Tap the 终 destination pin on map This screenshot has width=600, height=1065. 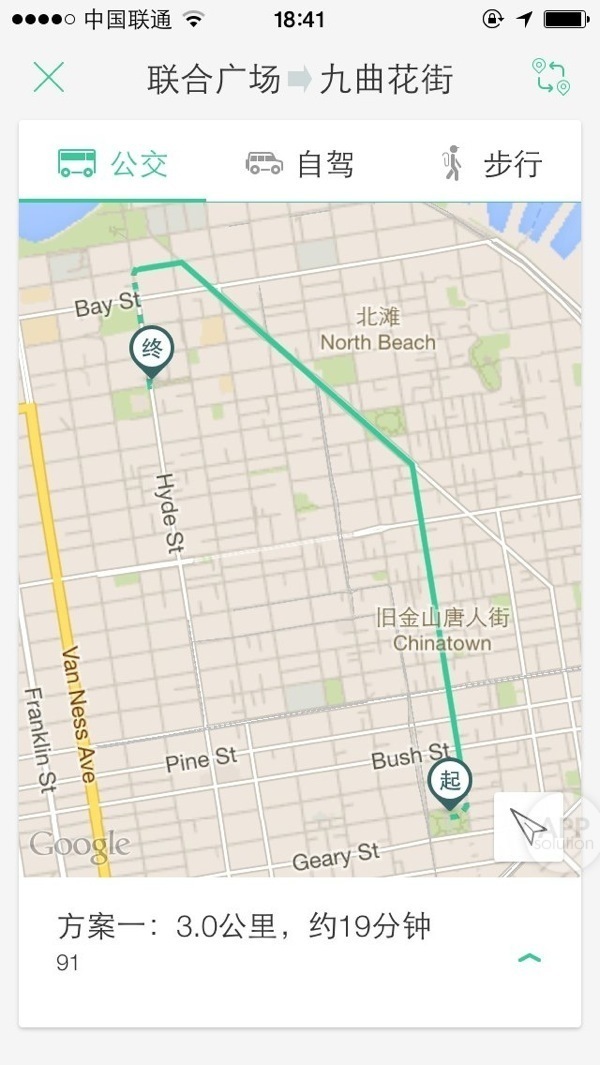(x=152, y=351)
